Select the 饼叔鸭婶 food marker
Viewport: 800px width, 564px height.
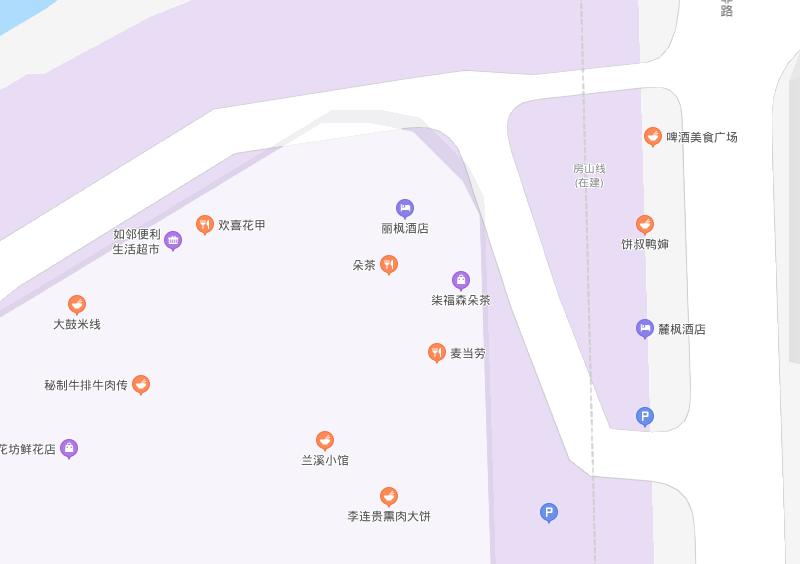[x=645, y=224]
